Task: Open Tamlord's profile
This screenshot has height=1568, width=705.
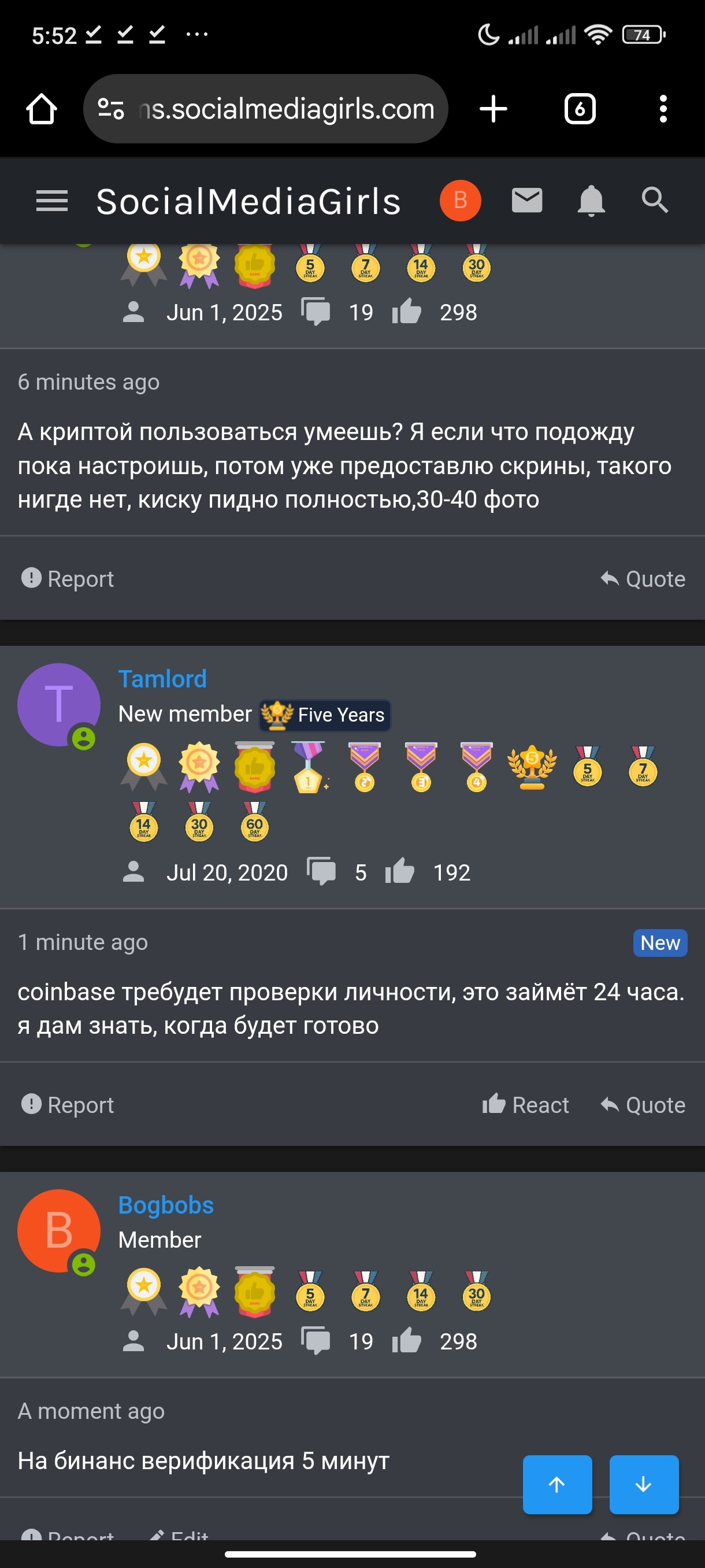Action: (162, 679)
